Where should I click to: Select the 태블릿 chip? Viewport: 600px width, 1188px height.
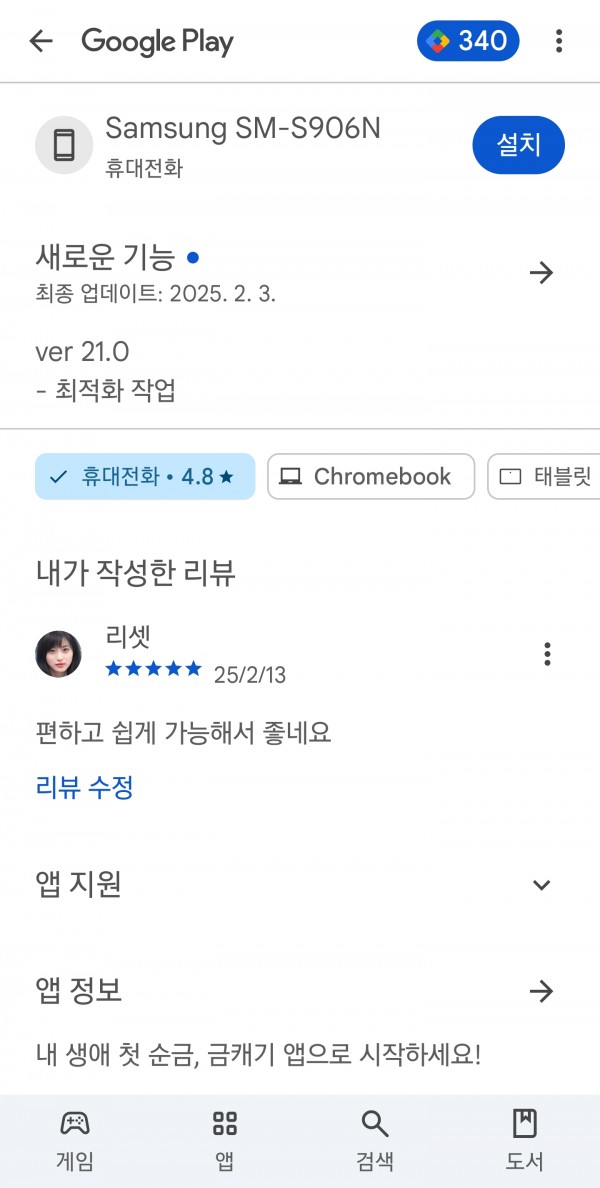coord(544,477)
